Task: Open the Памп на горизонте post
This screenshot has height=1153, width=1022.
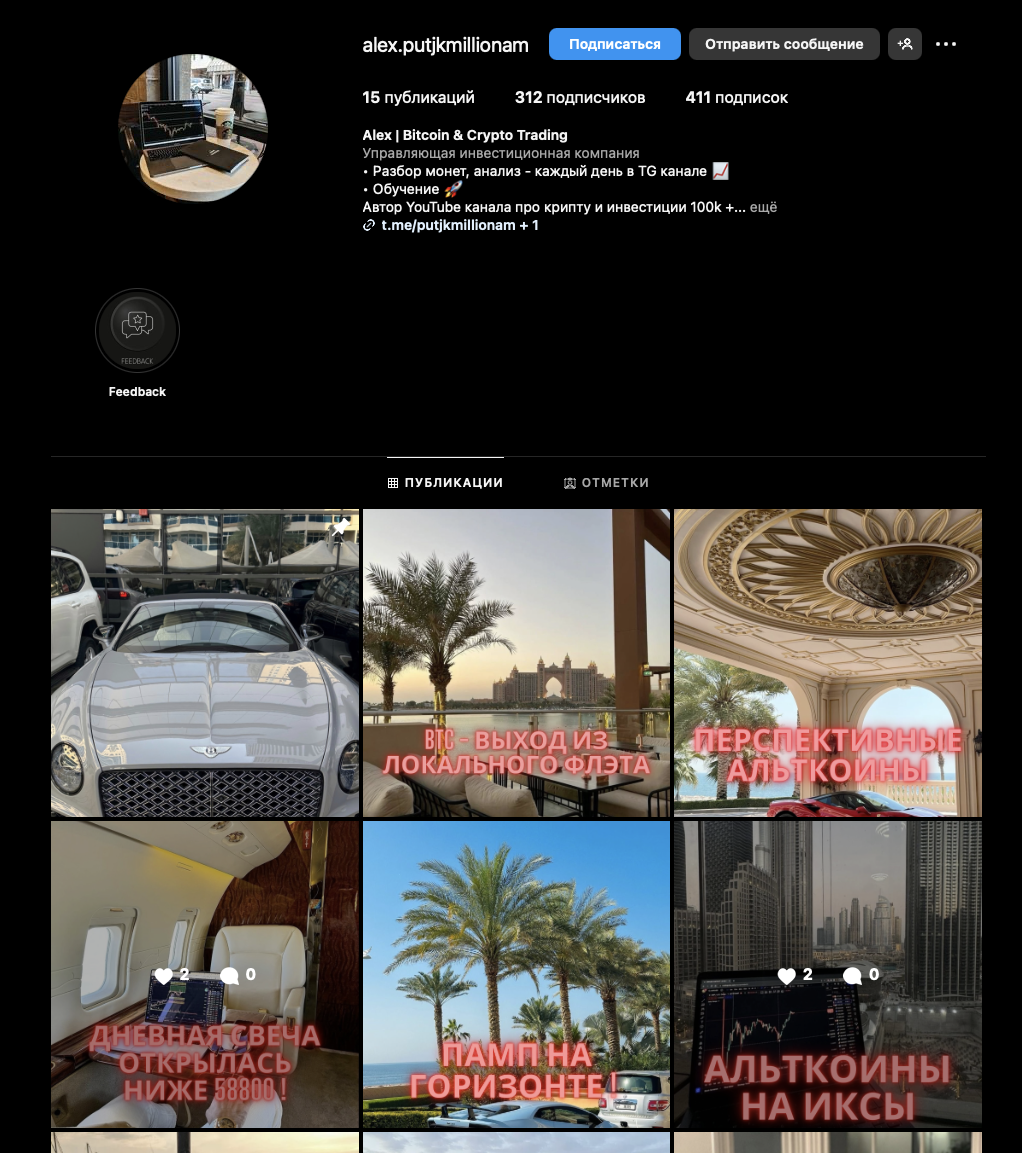Action: point(516,974)
